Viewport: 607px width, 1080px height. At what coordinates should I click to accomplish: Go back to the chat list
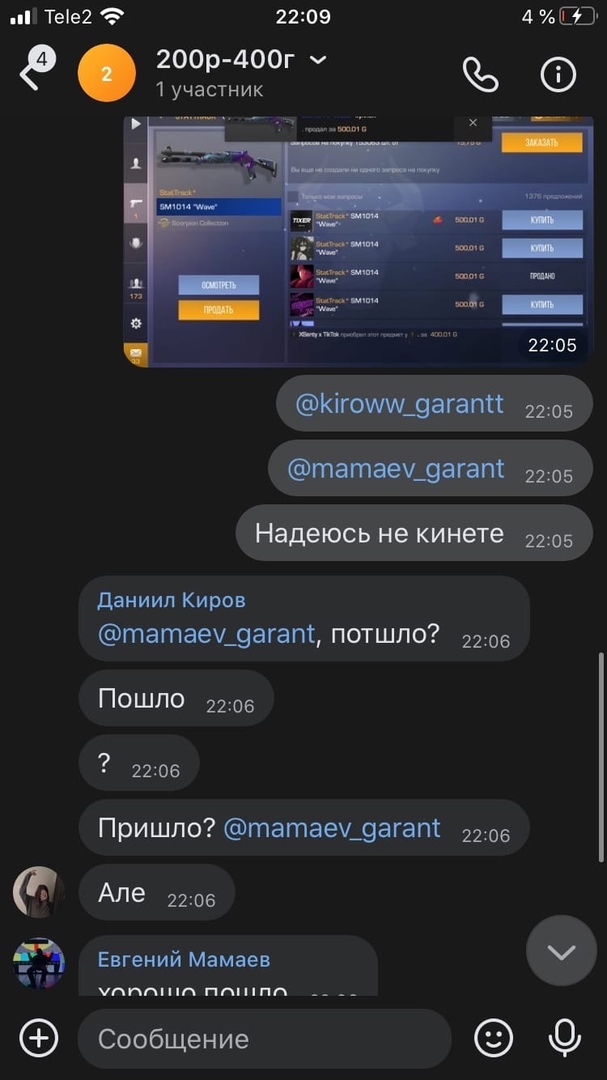(x=29, y=75)
